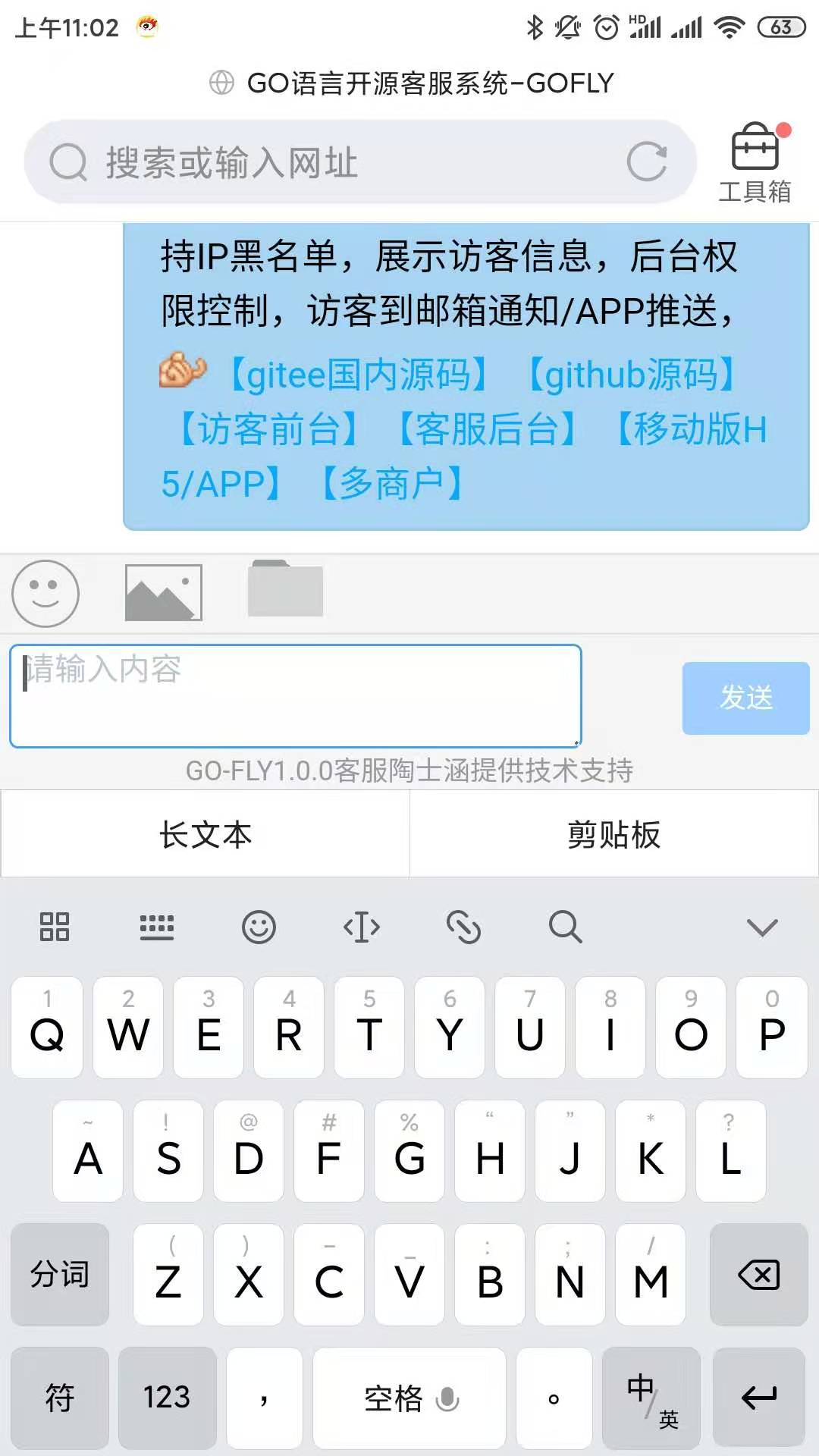Open the keyboard search magnifier
Viewport: 819px width, 1456px height.
(565, 927)
